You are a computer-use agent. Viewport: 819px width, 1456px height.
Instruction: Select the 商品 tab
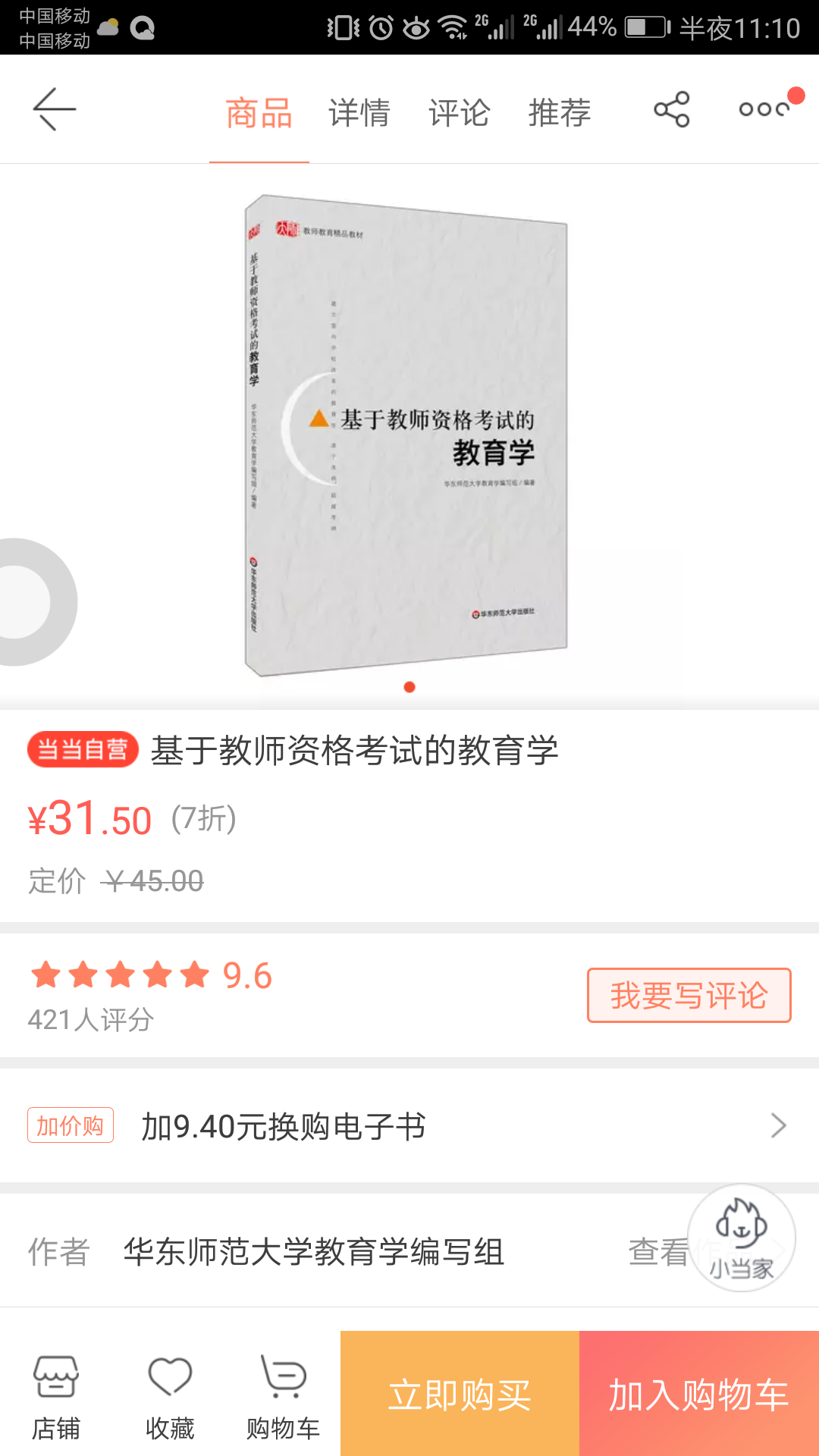[259, 112]
